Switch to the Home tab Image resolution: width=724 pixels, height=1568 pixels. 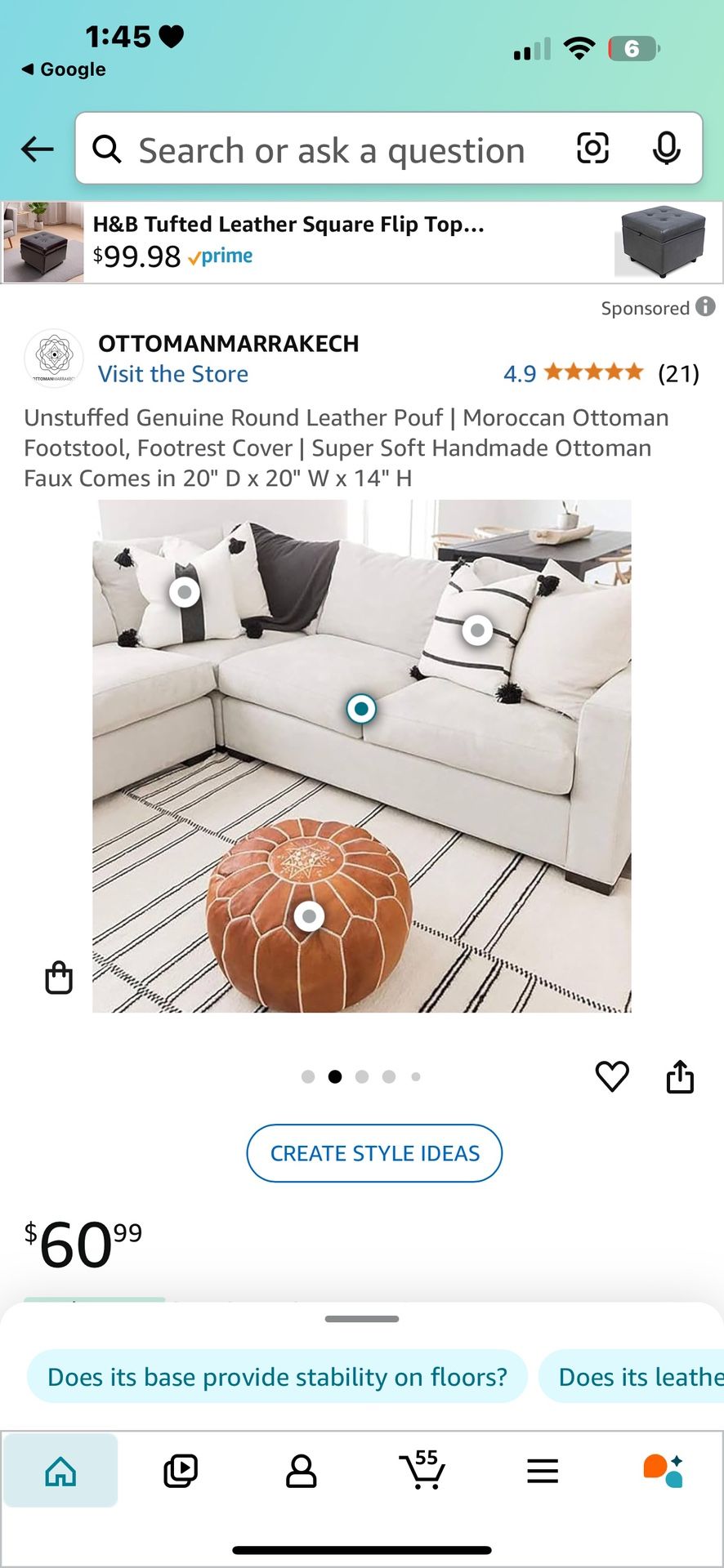60,1472
